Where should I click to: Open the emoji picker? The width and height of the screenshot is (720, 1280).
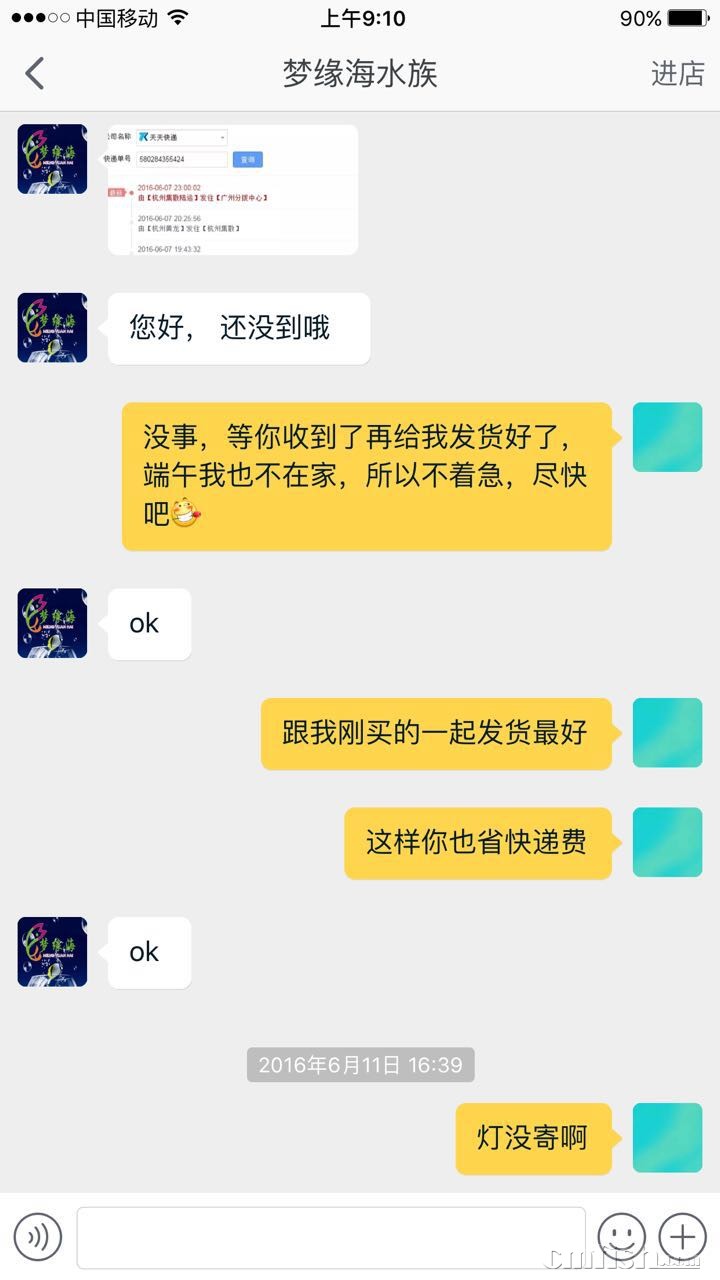621,1237
